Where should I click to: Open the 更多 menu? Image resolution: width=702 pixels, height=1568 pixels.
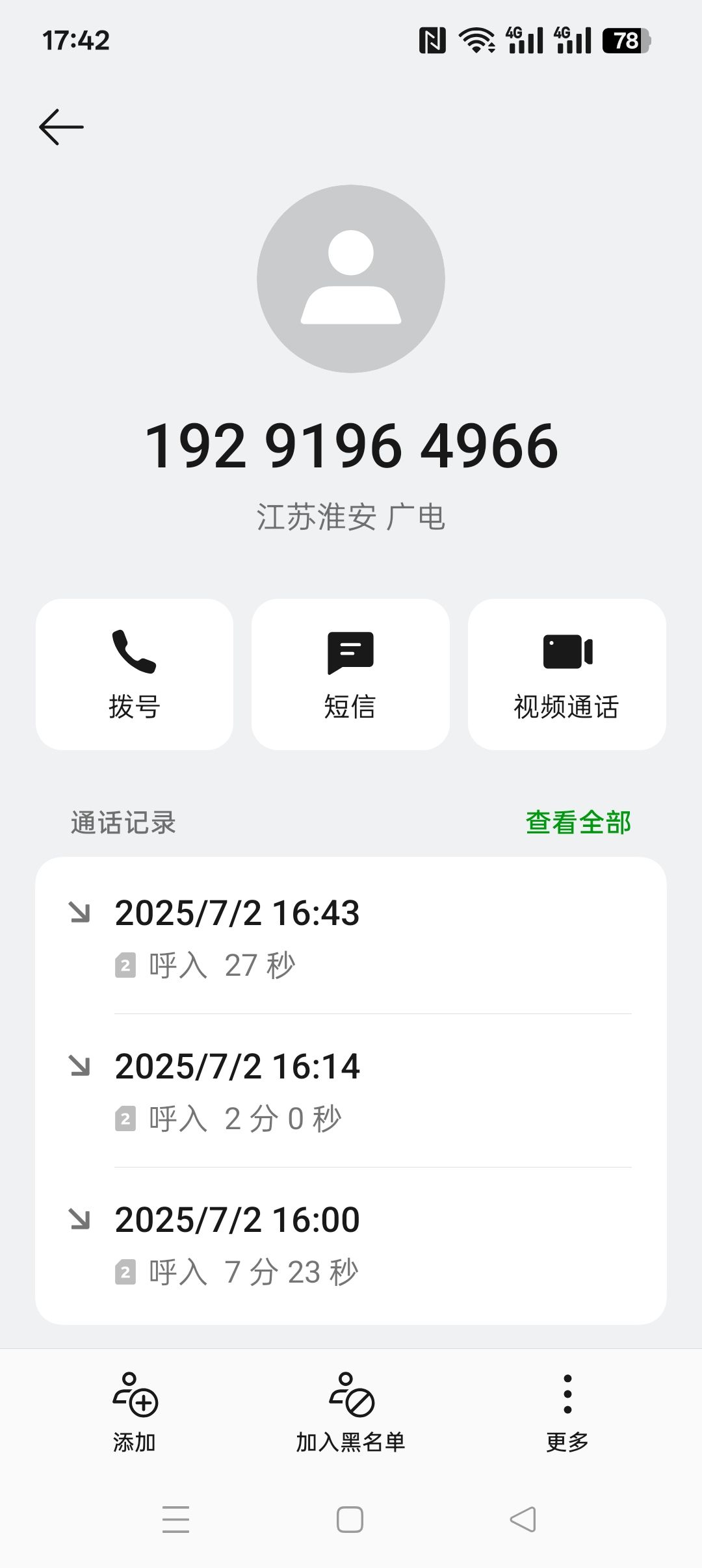point(567,1412)
